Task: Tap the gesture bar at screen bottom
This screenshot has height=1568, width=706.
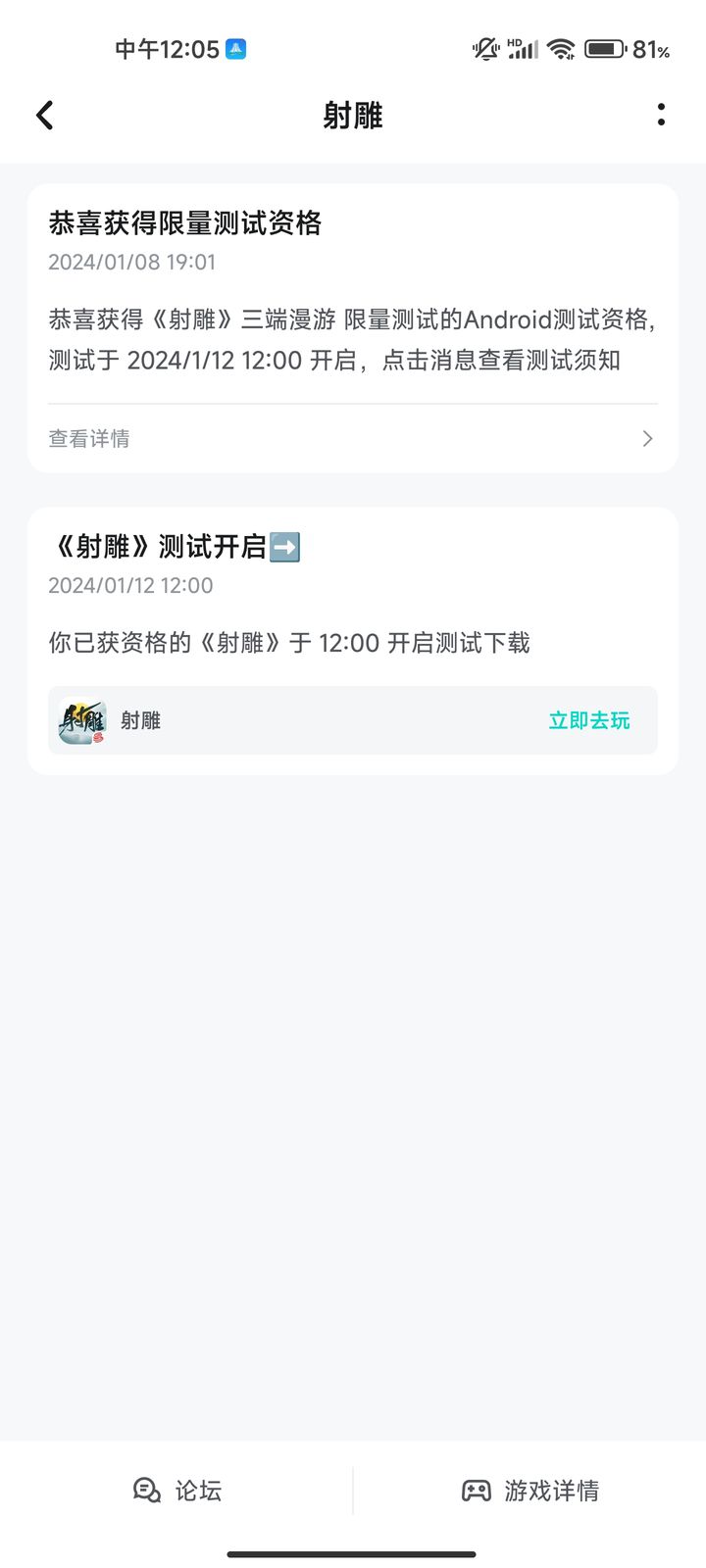Action: point(353,1552)
